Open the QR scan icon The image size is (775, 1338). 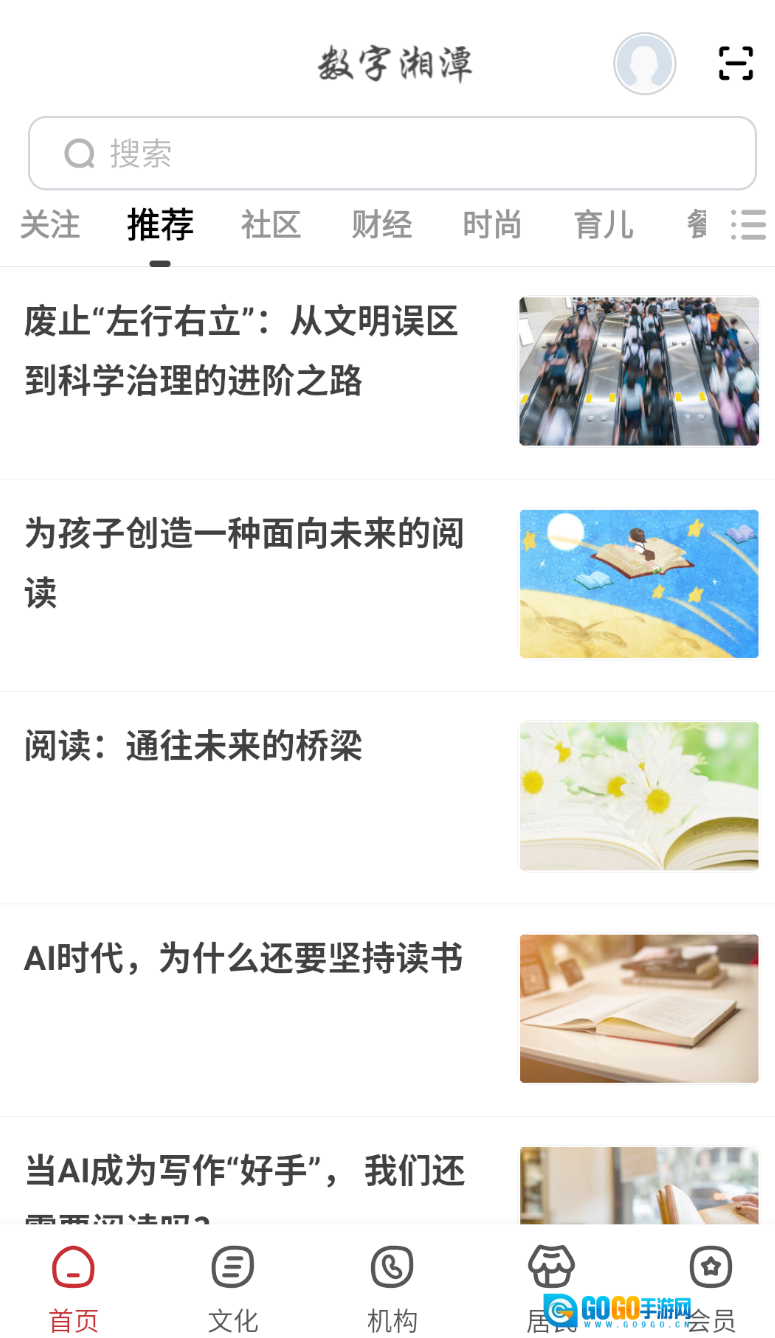pos(736,64)
